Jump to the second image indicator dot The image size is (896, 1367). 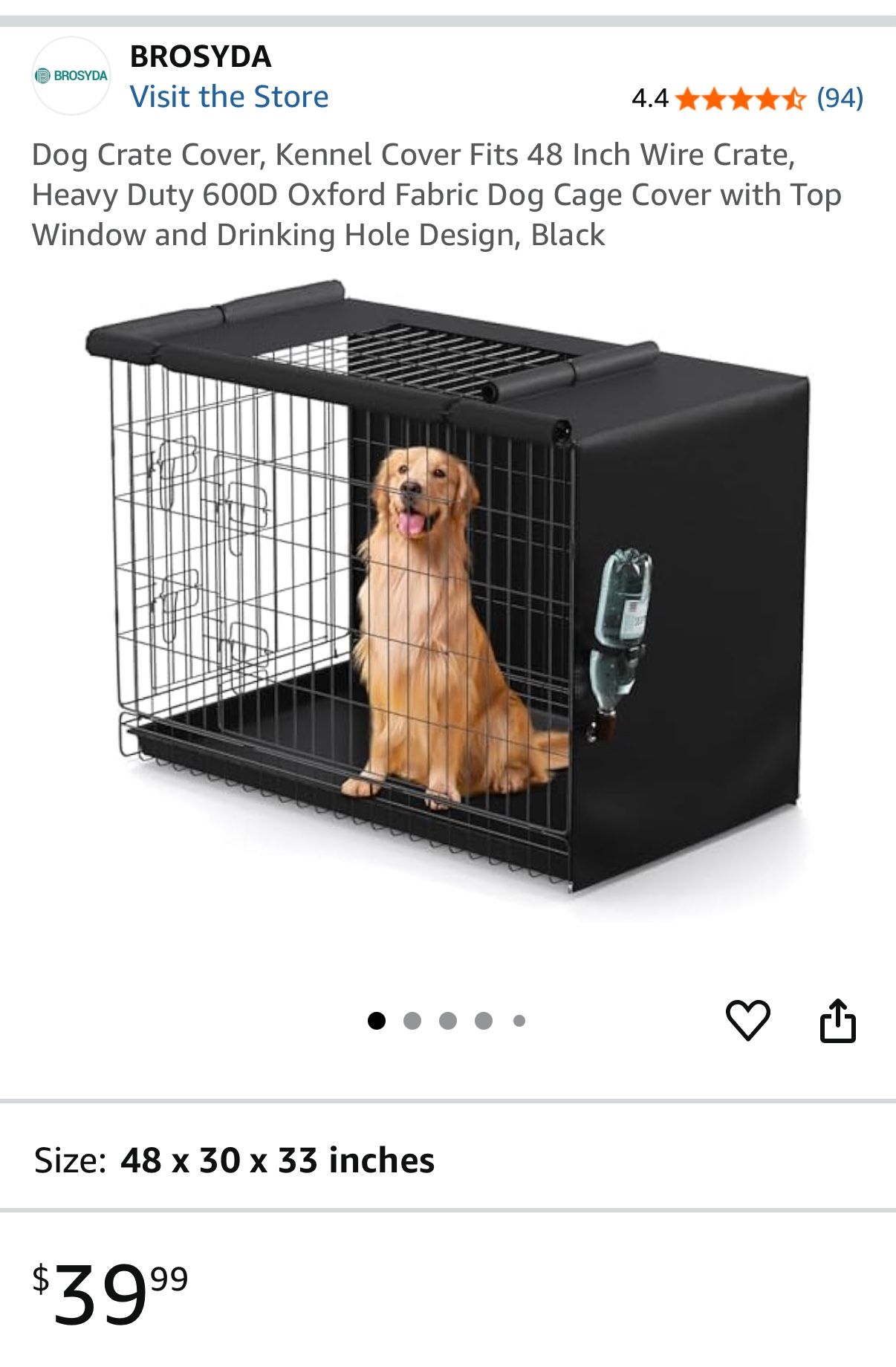pyautogui.click(x=412, y=1021)
